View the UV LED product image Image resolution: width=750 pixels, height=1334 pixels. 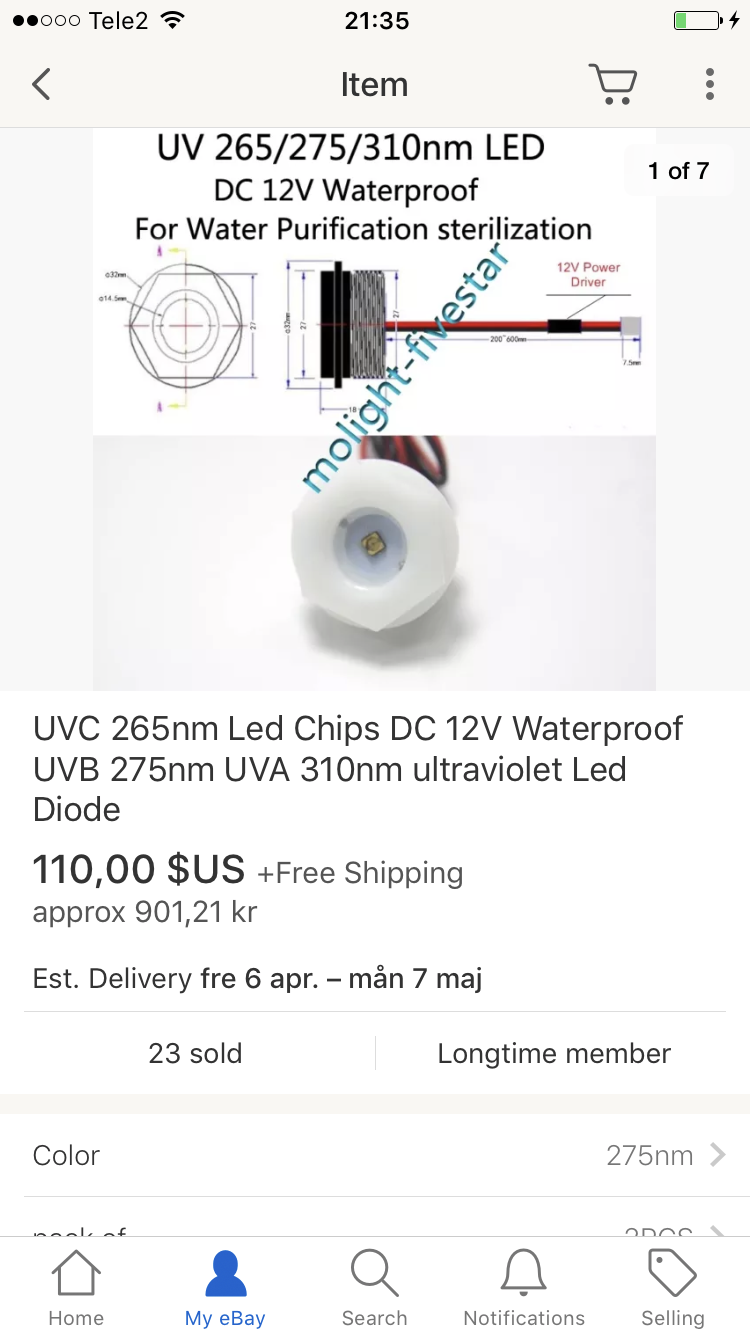[x=374, y=410]
